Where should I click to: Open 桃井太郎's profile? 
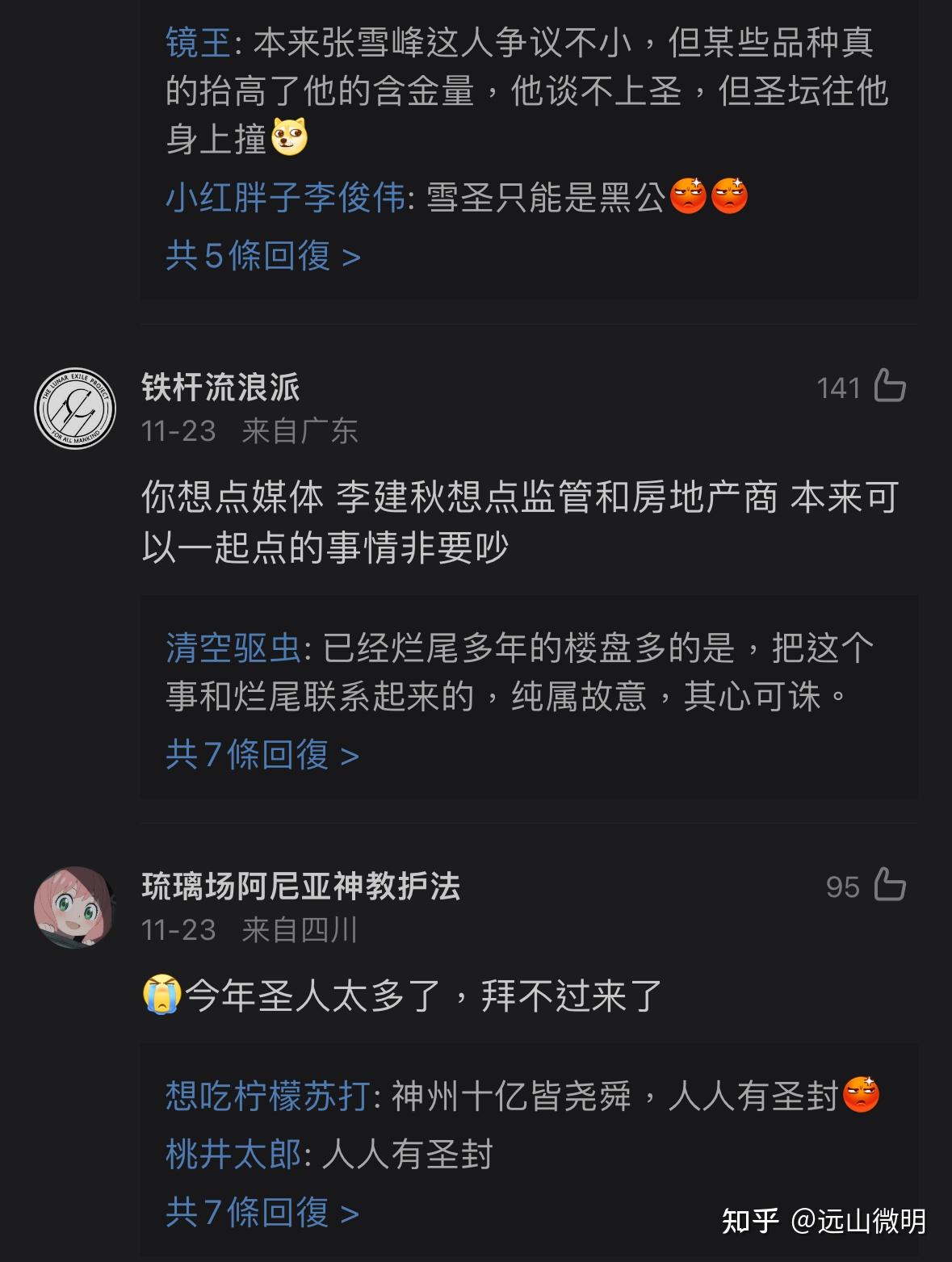coord(233,1155)
